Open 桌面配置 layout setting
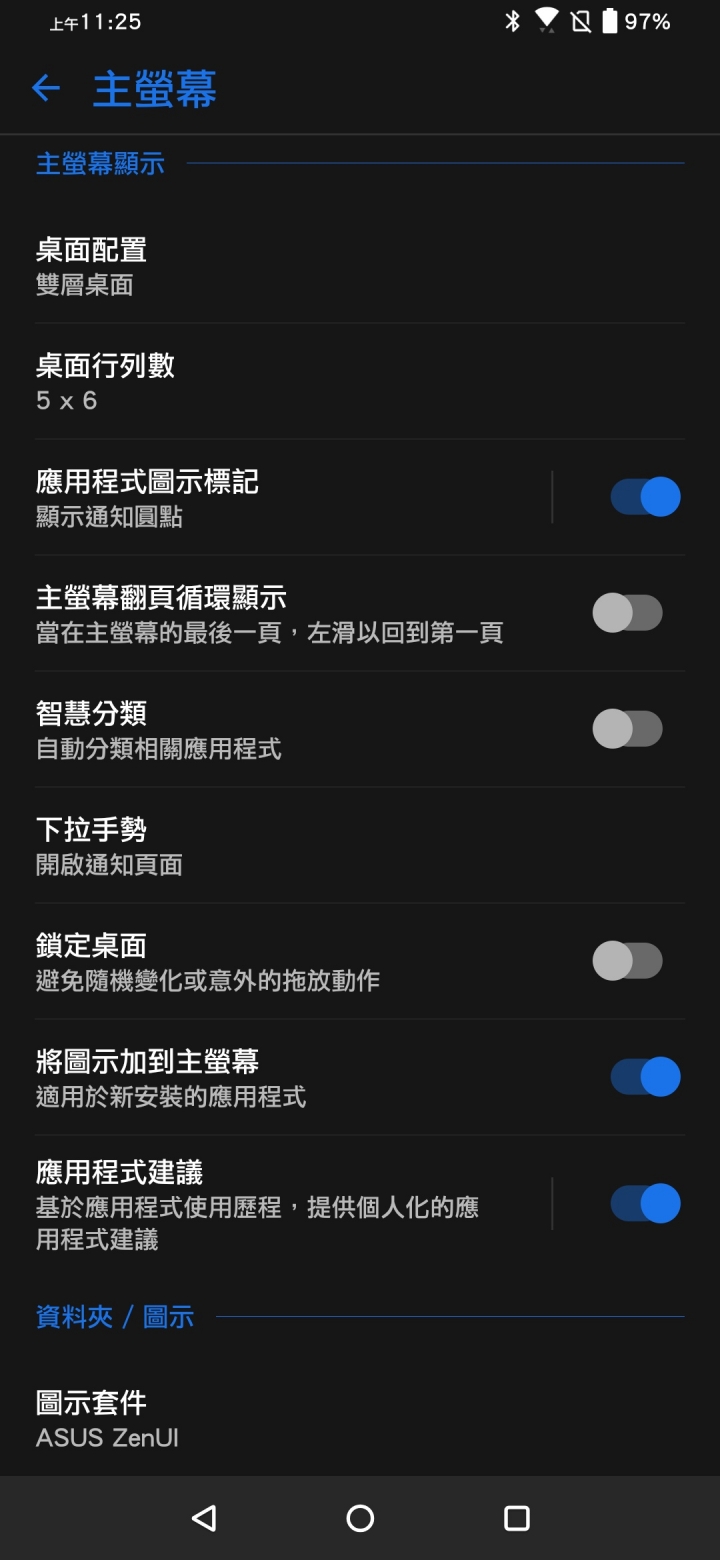Viewport: 720px width, 1560px height. [300, 266]
